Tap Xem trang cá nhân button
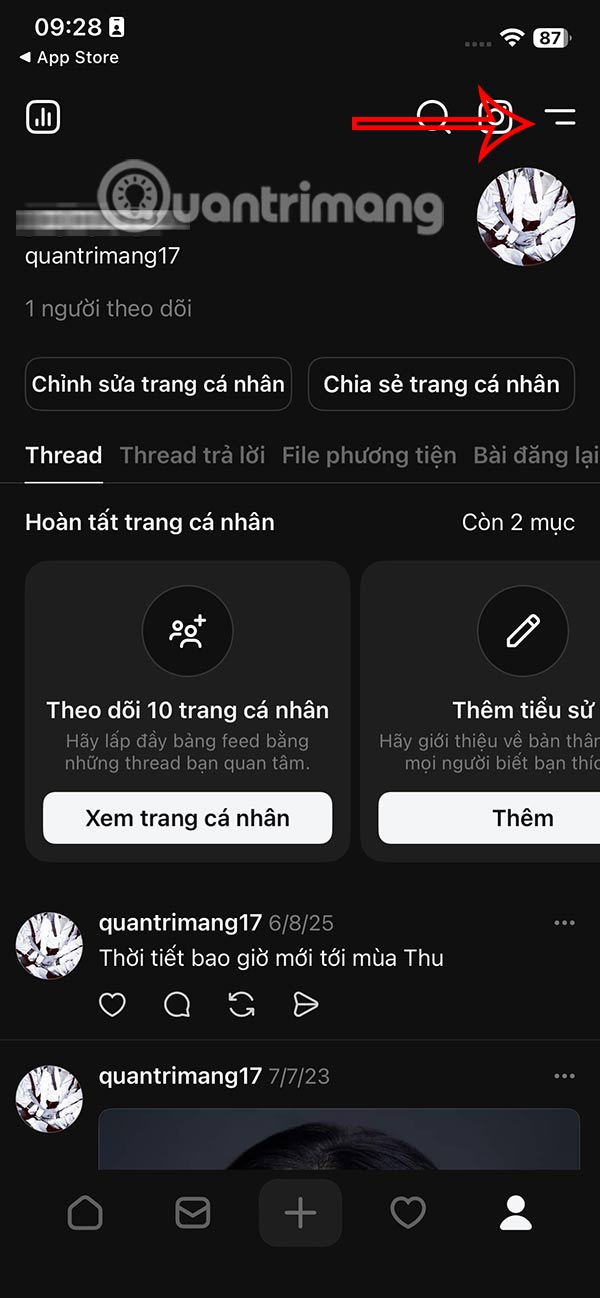 point(187,818)
